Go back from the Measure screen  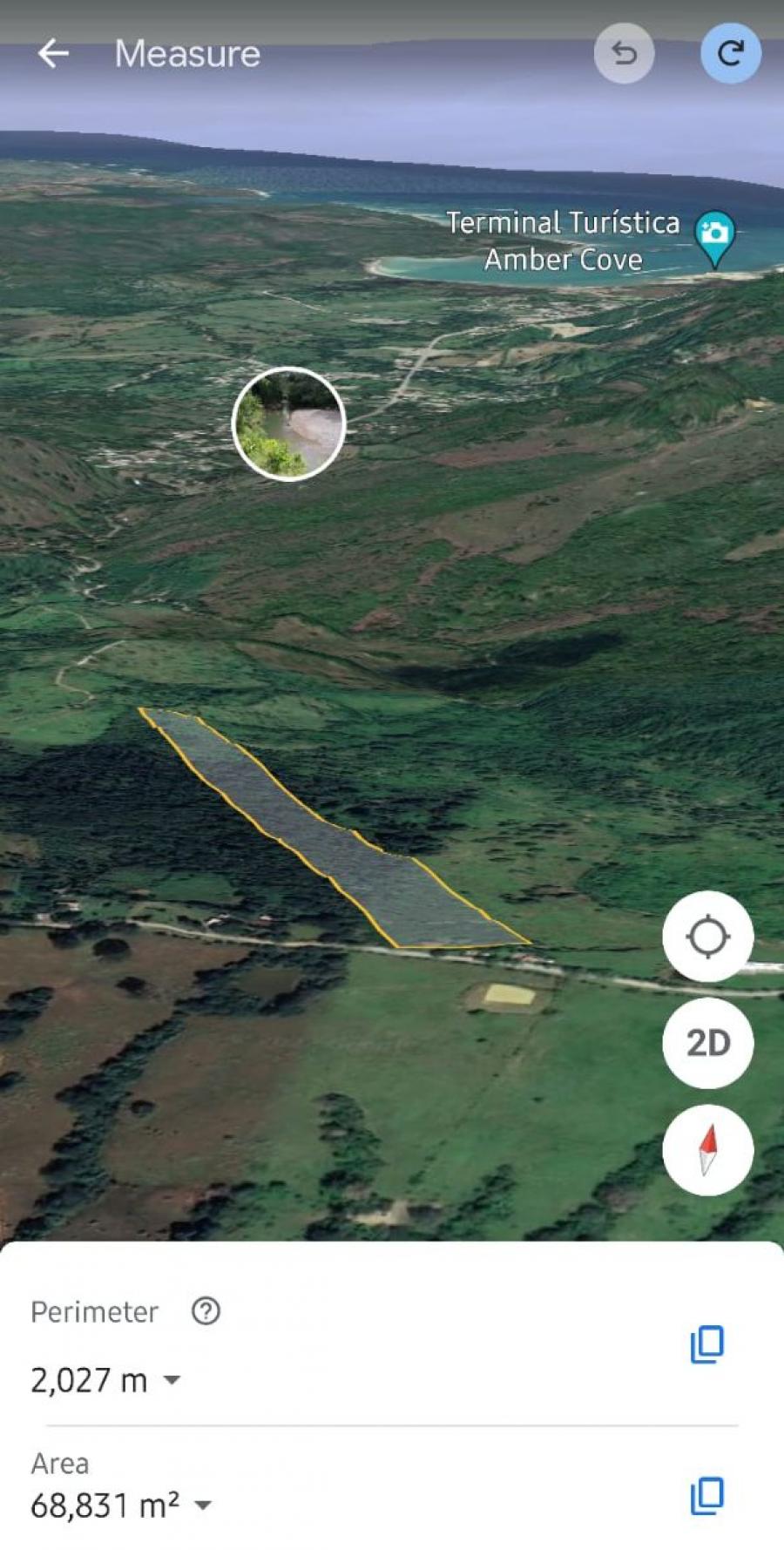tap(53, 54)
